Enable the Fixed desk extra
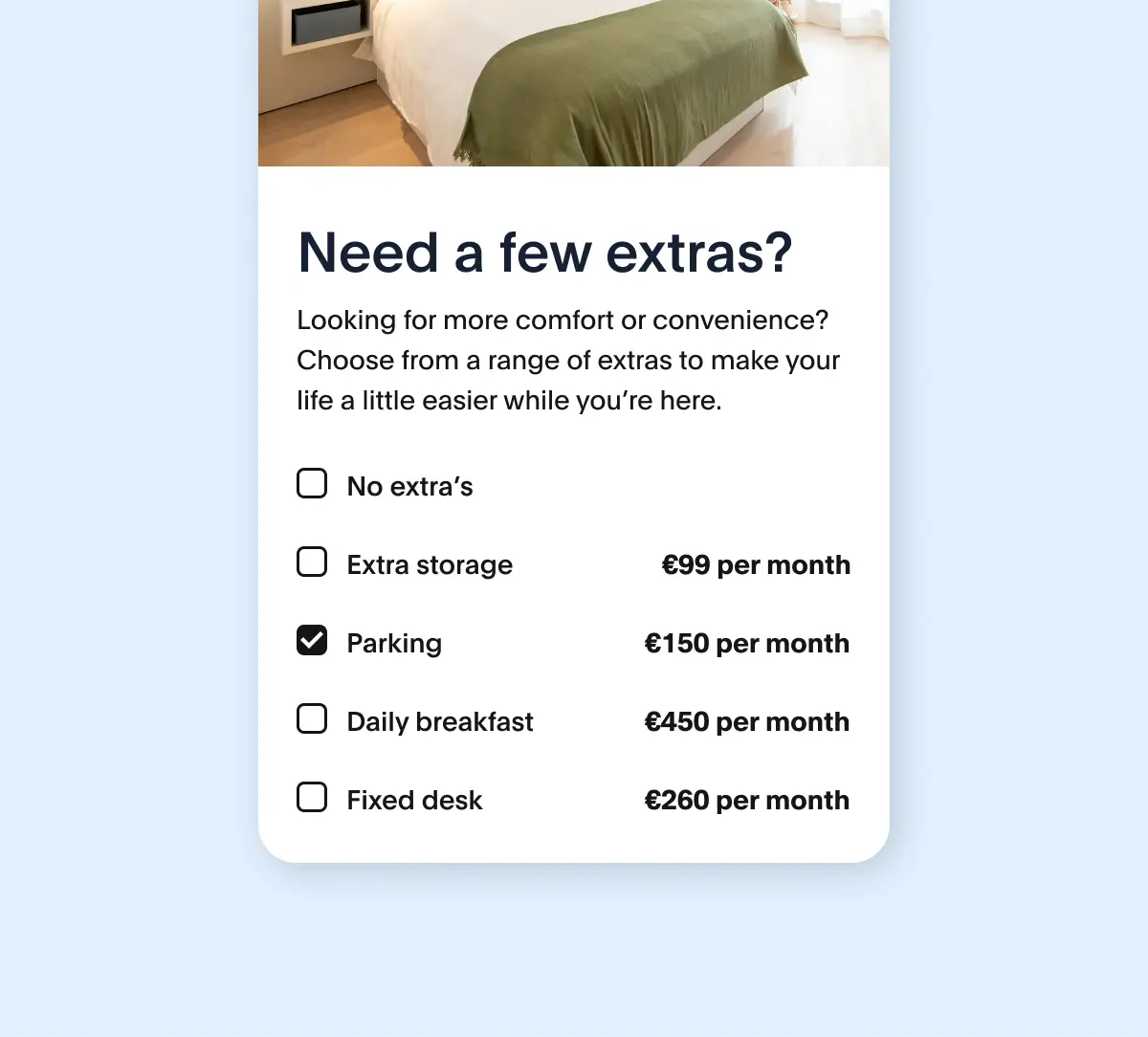 312,798
